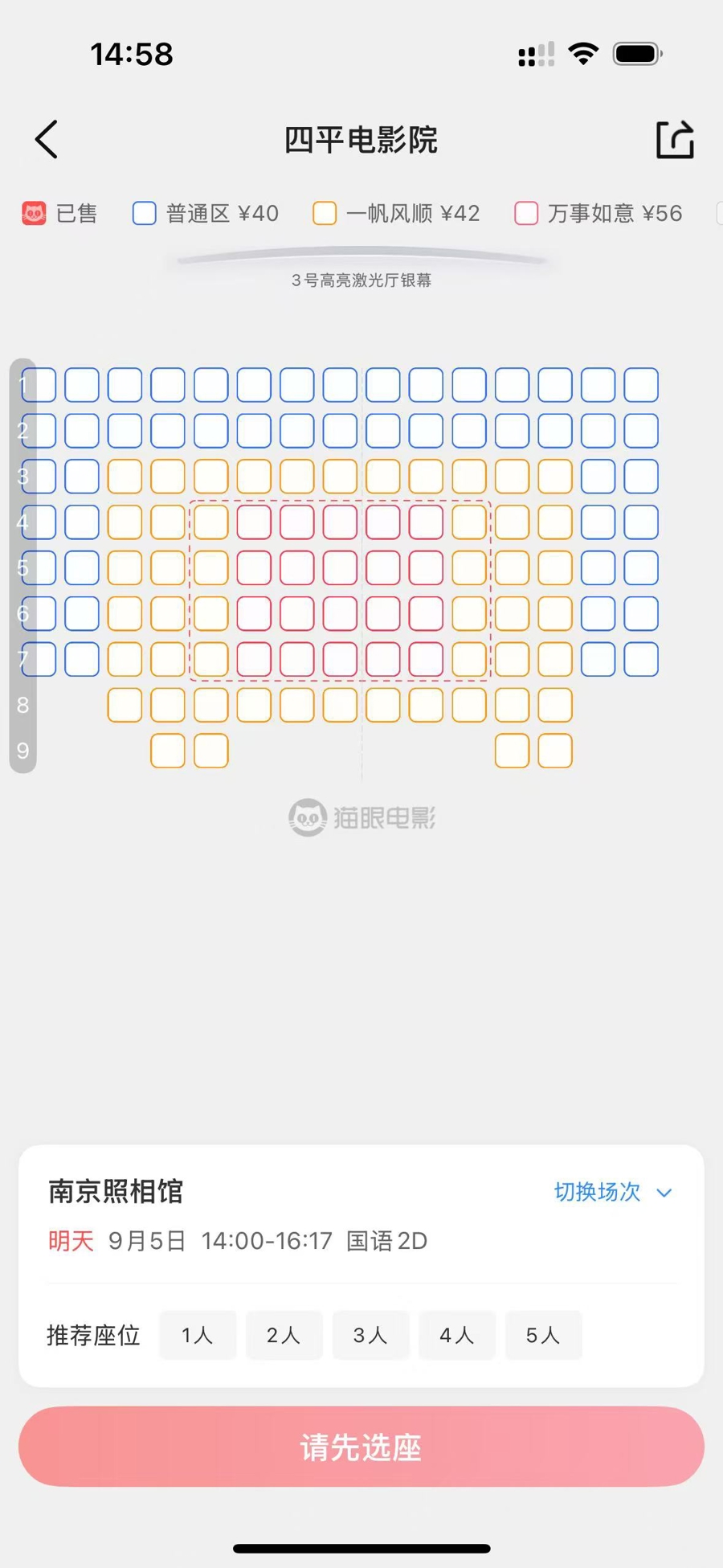Screen dimensions: 723x1568
Task: Choose the 3人 recommended seating option
Action: 370,1336
